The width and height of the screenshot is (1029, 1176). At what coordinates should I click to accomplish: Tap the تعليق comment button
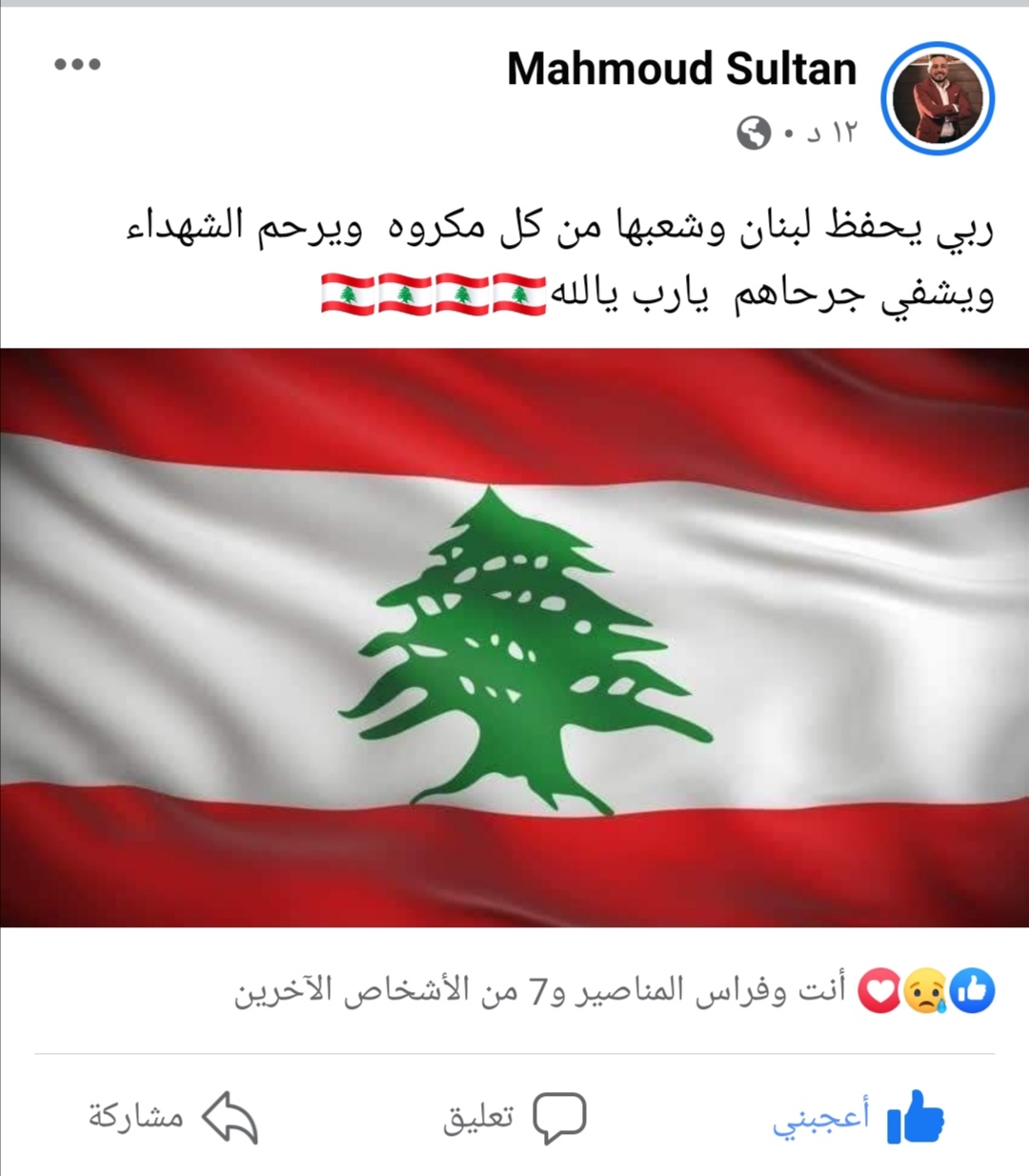(514, 1117)
